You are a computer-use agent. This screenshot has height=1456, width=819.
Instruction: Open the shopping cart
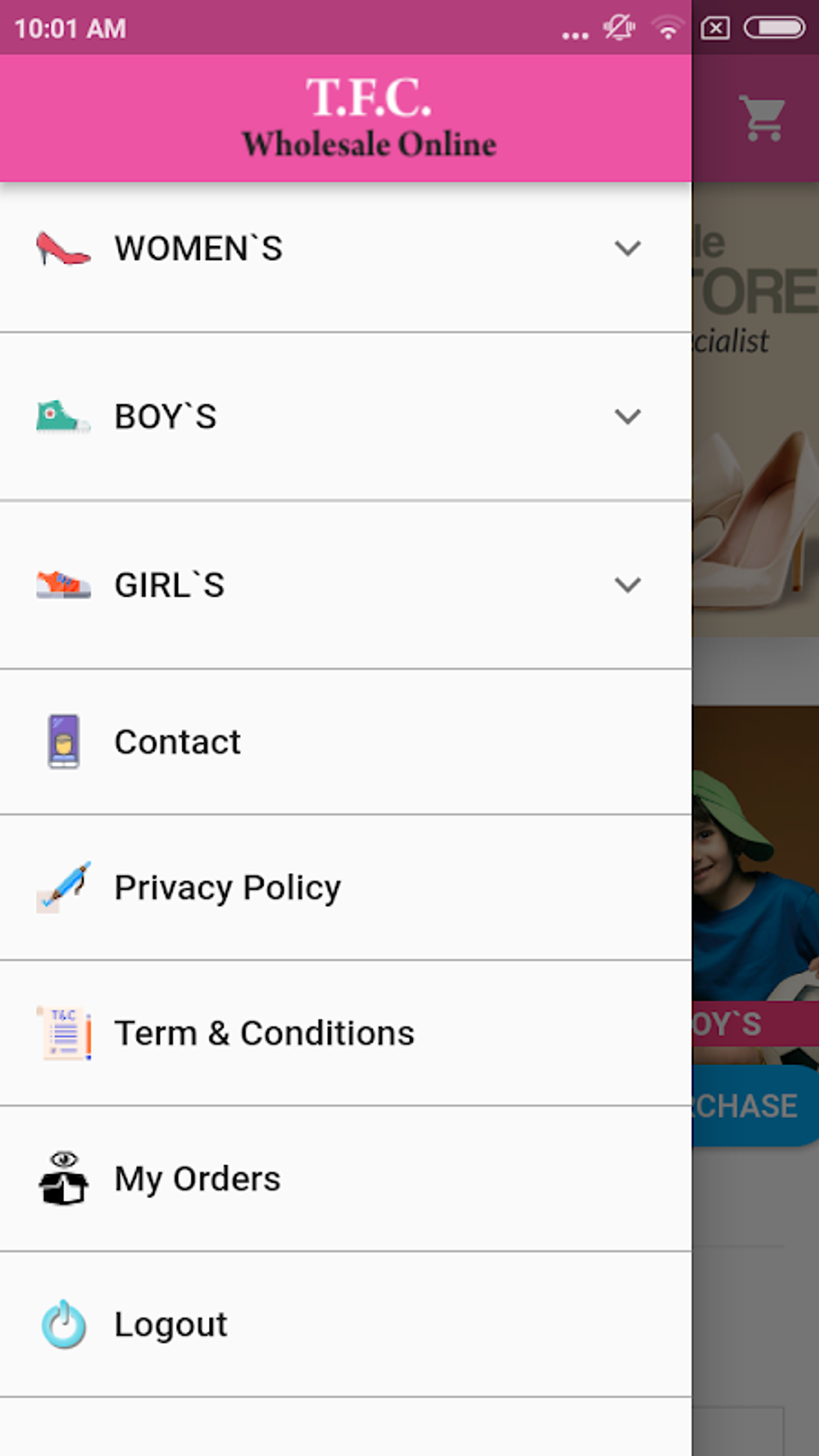point(761,119)
